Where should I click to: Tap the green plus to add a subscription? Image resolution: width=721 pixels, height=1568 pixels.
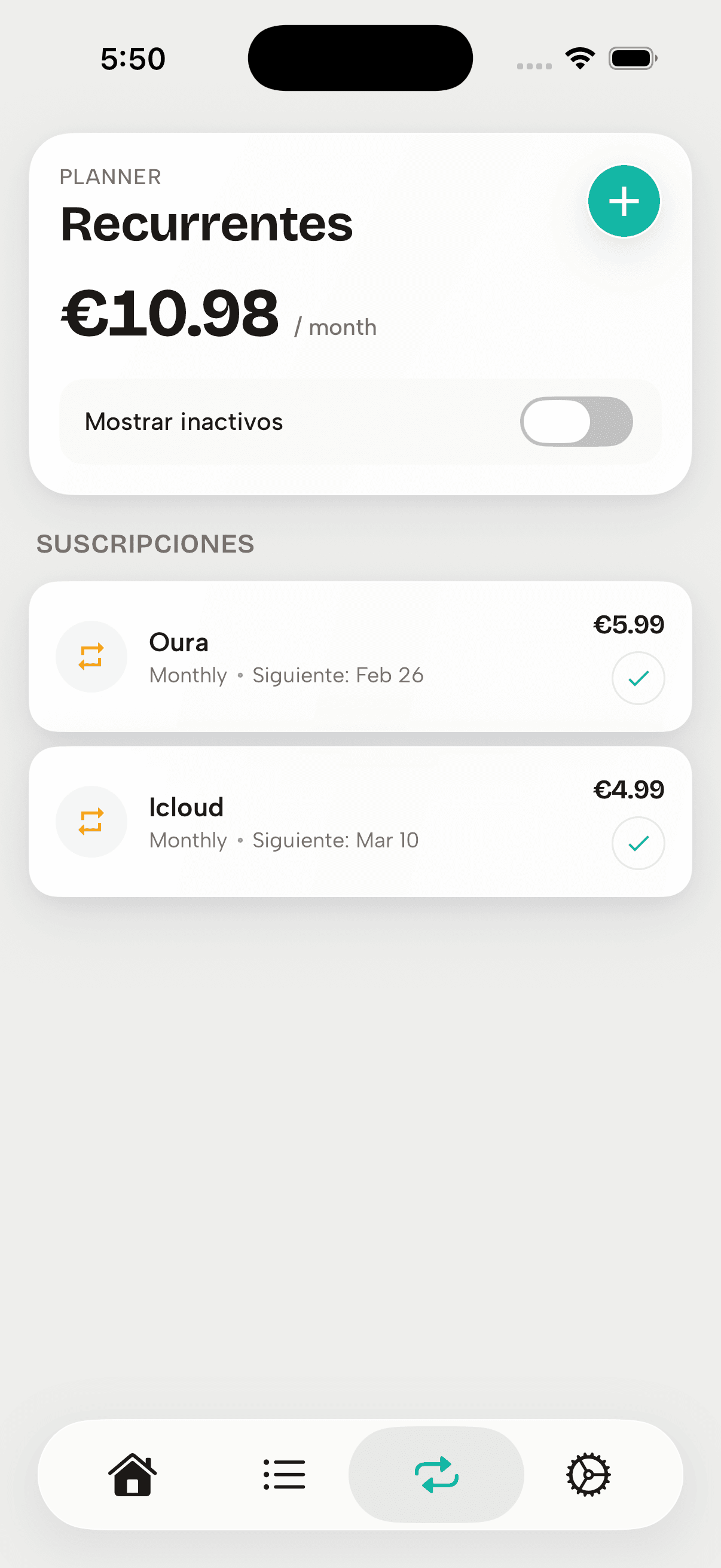click(624, 202)
